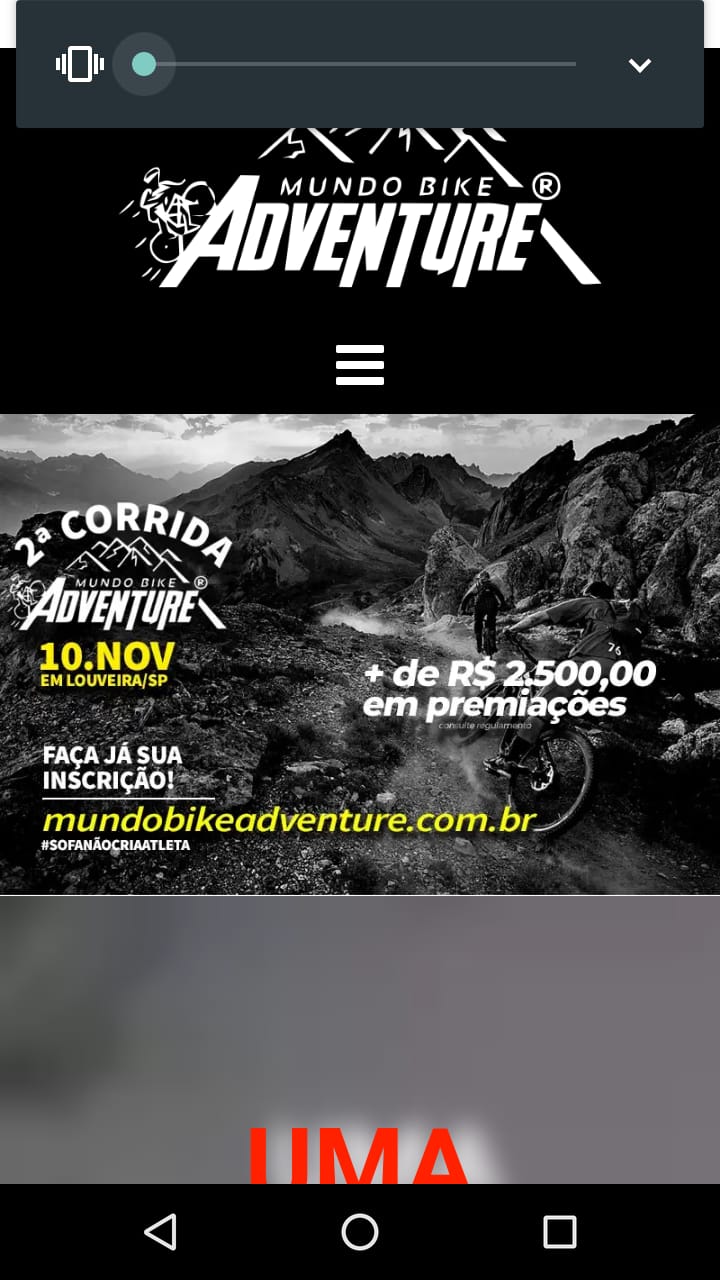Viewport: 720px width, 1280px height.
Task: Tap the vibrate ringer mode icon
Action: pyautogui.click(x=80, y=65)
